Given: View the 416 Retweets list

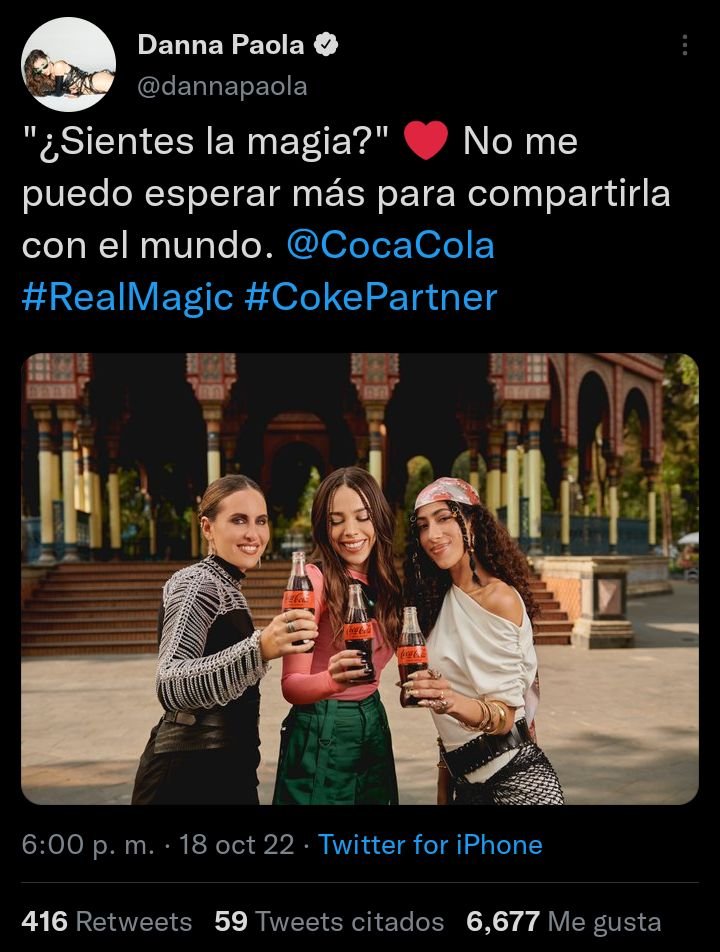Looking at the screenshot, I should tap(107, 921).
